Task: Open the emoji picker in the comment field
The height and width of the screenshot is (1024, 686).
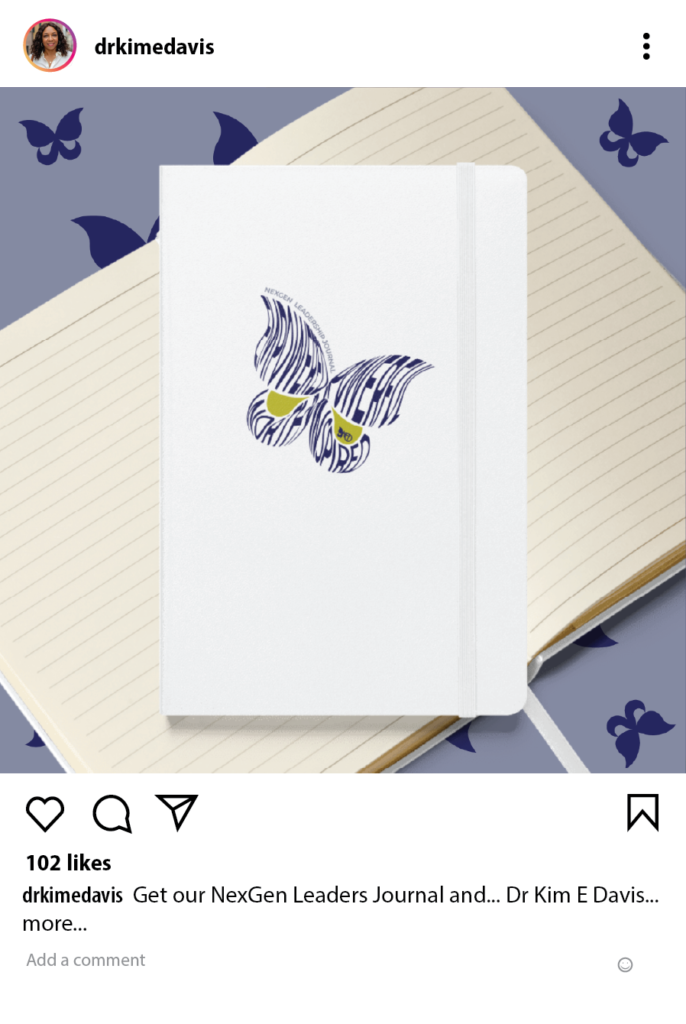Action: click(x=625, y=964)
